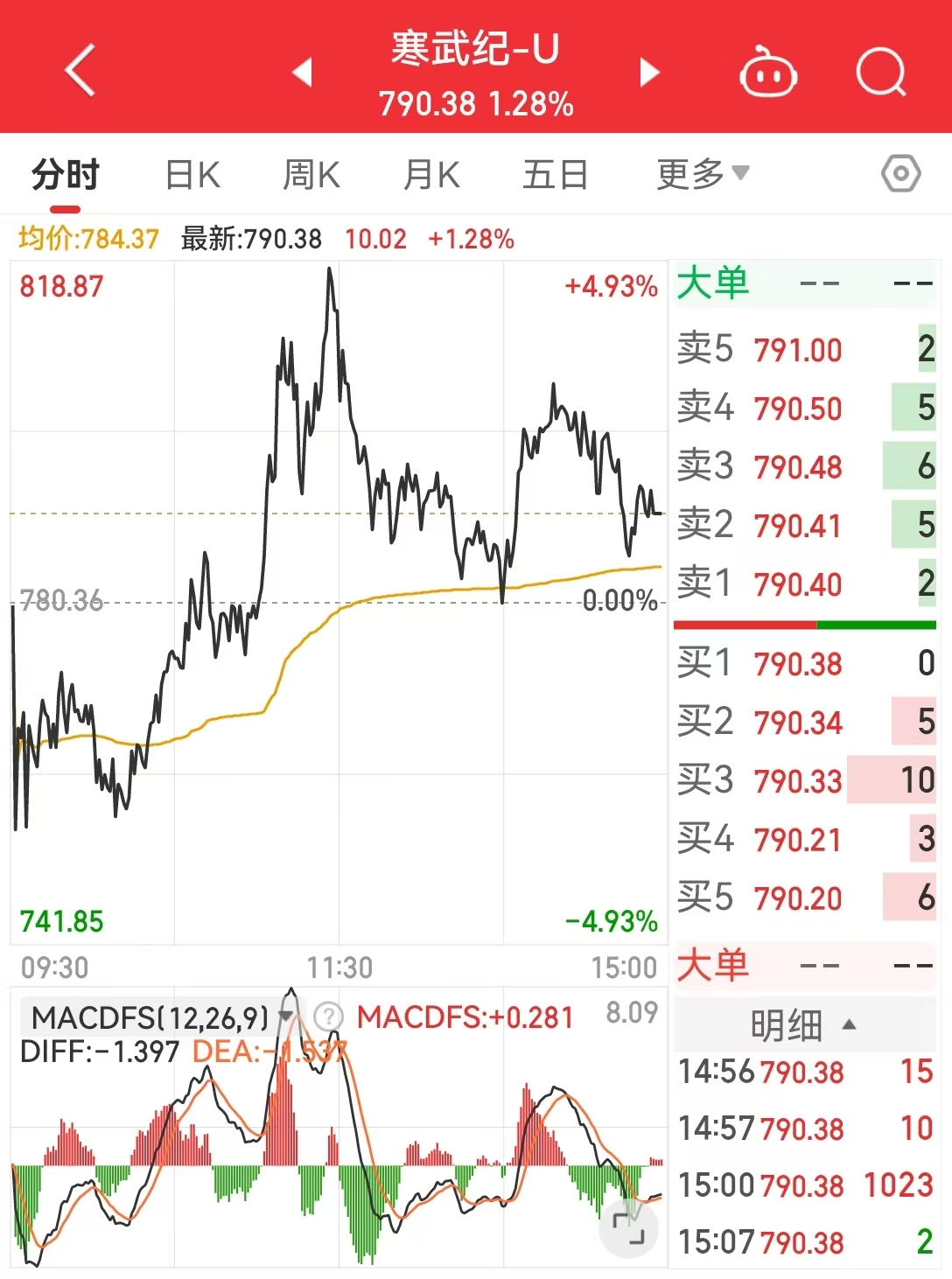The height and width of the screenshot is (1279, 952).
Task: Change the MACDFS indicator dropdown
Action: tap(284, 1017)
